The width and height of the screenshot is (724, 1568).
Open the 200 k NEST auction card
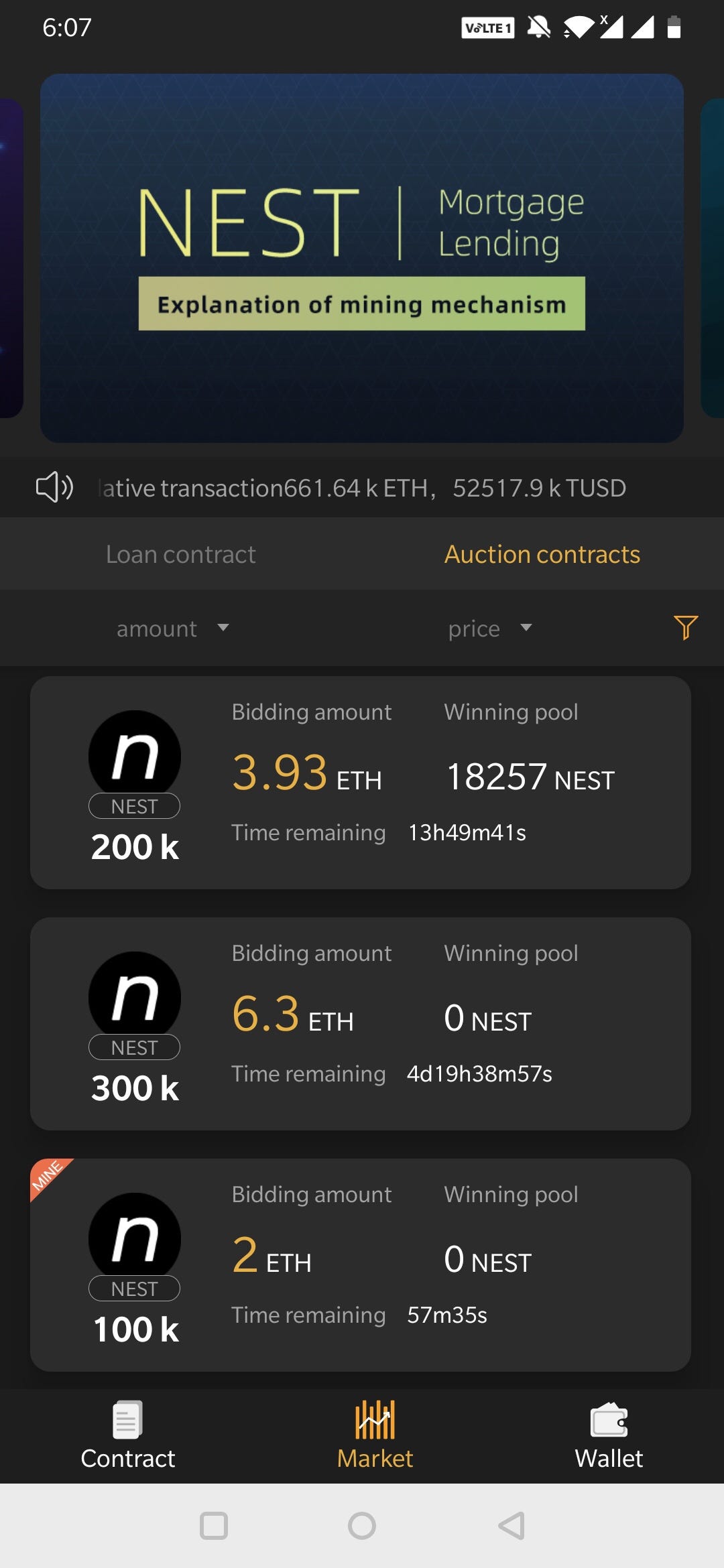361,783
